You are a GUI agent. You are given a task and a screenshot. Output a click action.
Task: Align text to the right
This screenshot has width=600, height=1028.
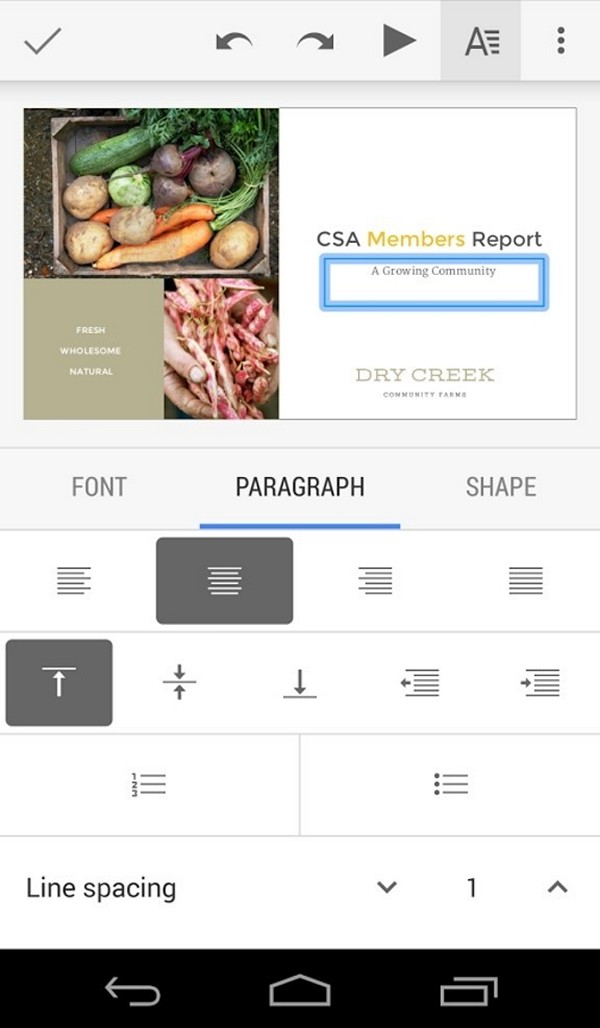[375, 581]
